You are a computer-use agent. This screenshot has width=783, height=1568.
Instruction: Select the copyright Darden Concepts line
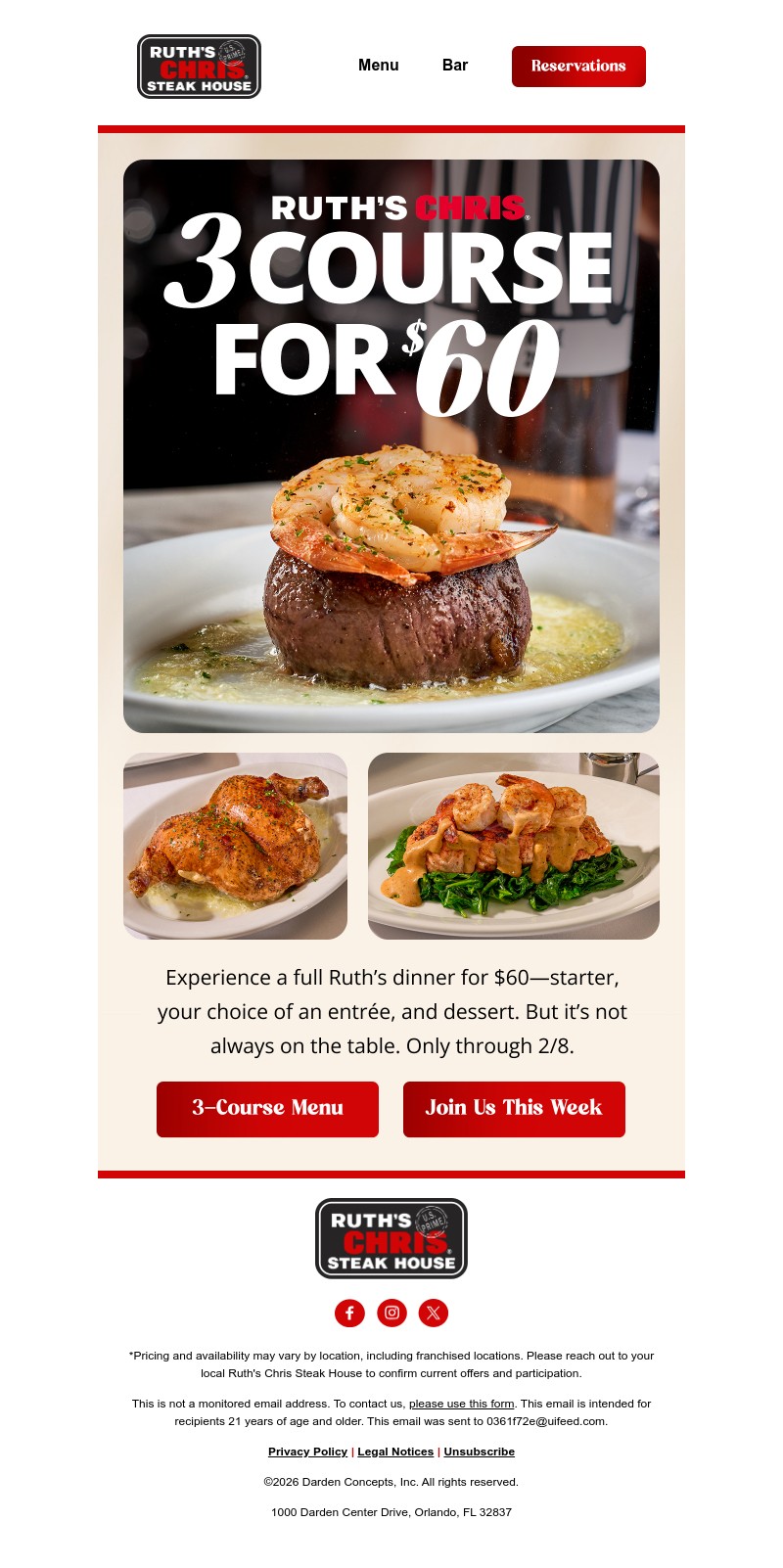point(391,1482)
